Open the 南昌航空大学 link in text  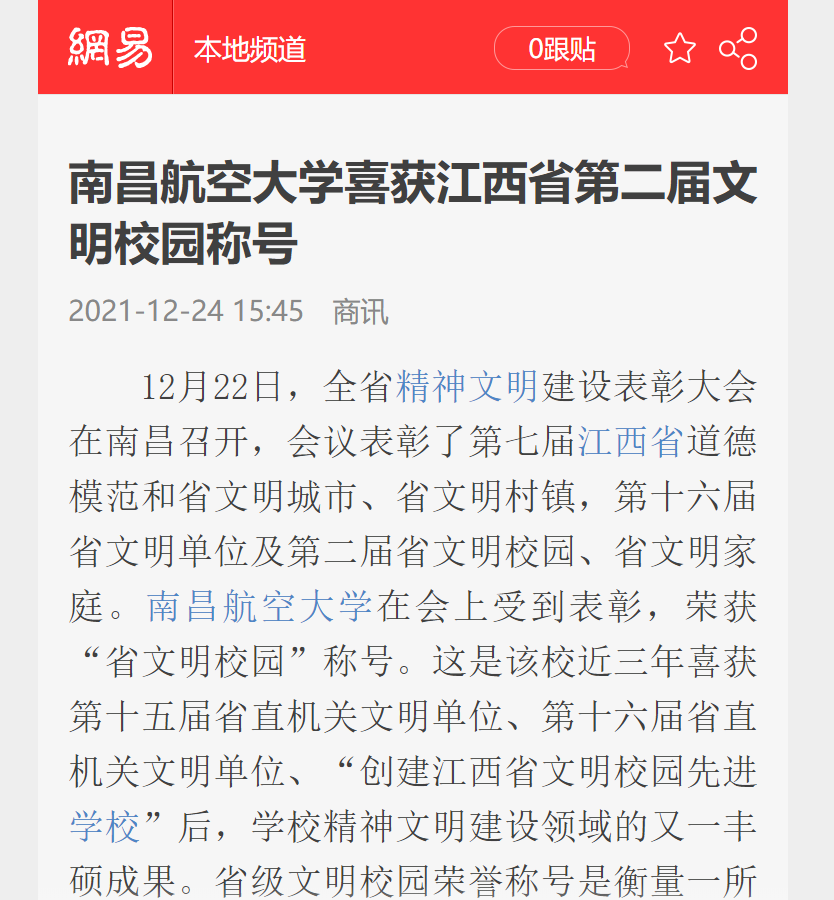(259, 605)
